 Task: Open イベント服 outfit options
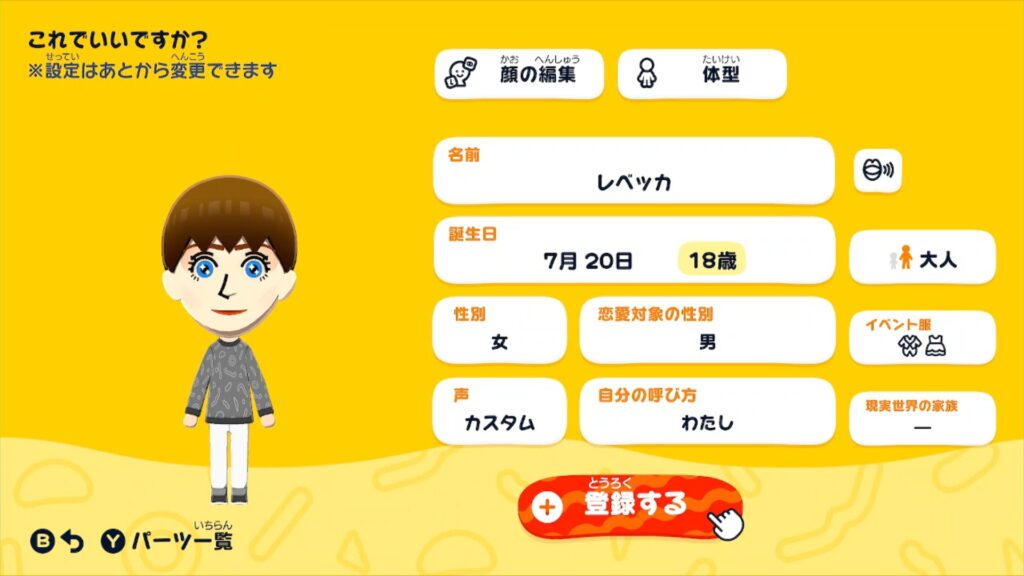[922, 338]
